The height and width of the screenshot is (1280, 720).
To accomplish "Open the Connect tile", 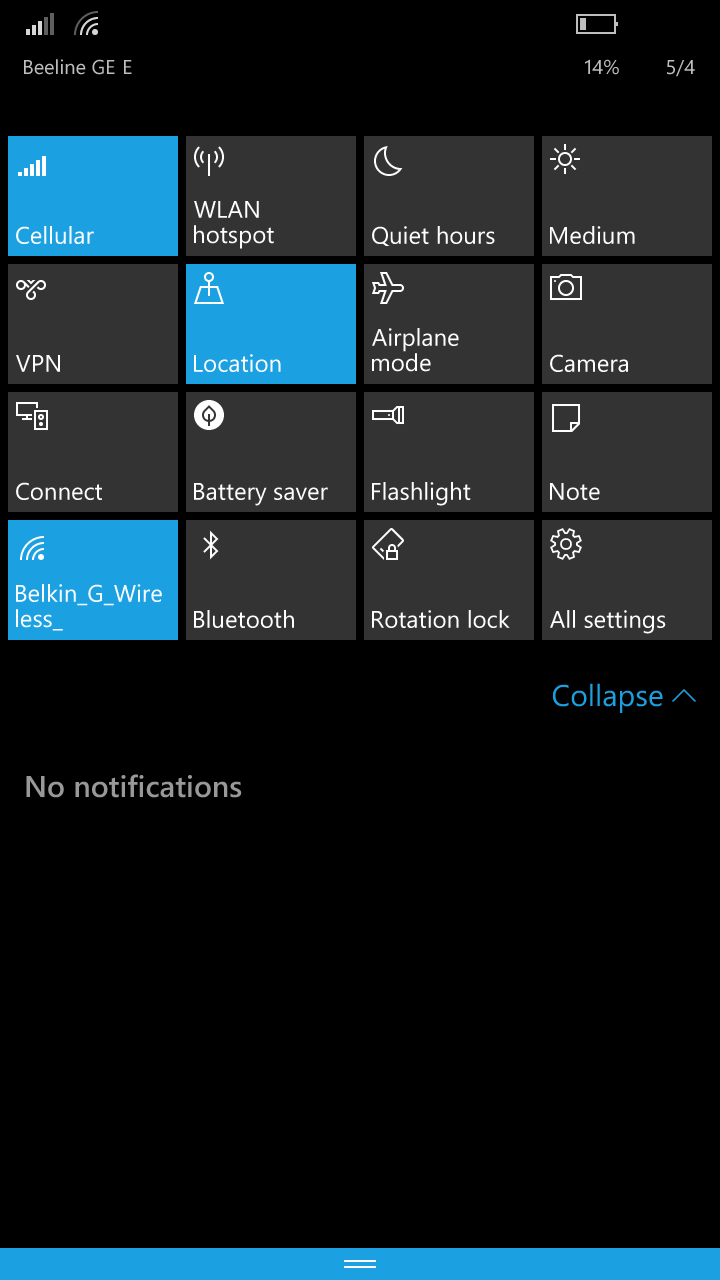I will point(93,452).
